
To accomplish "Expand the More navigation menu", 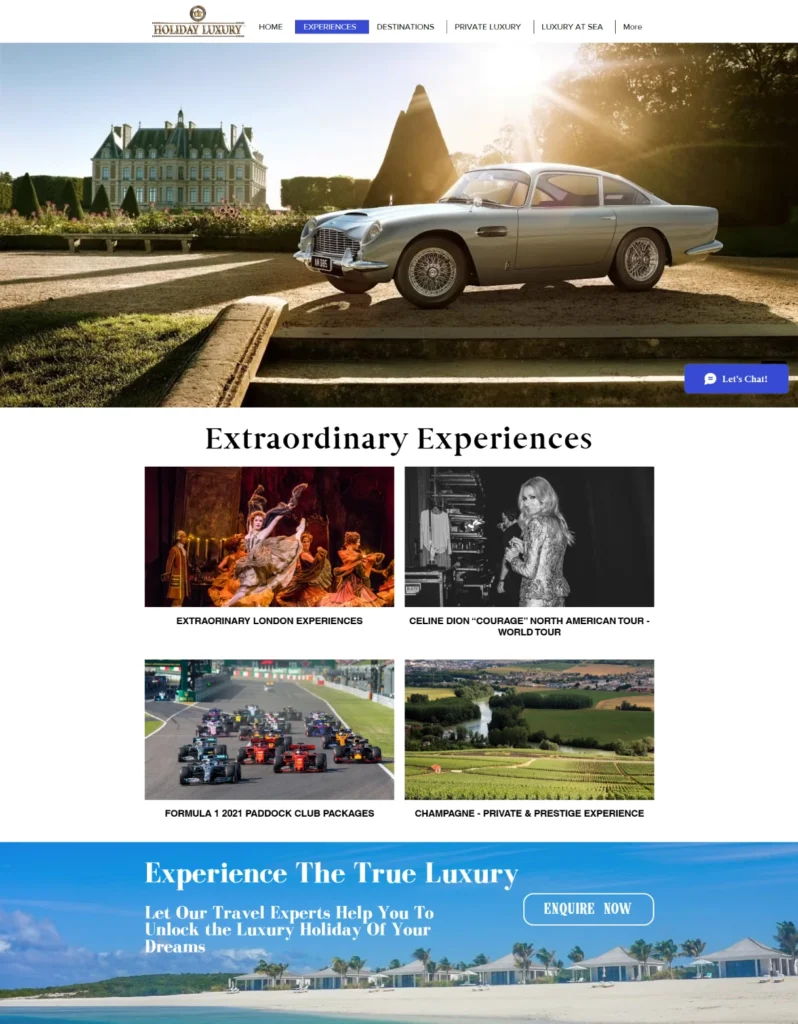I will click(632, 27).
